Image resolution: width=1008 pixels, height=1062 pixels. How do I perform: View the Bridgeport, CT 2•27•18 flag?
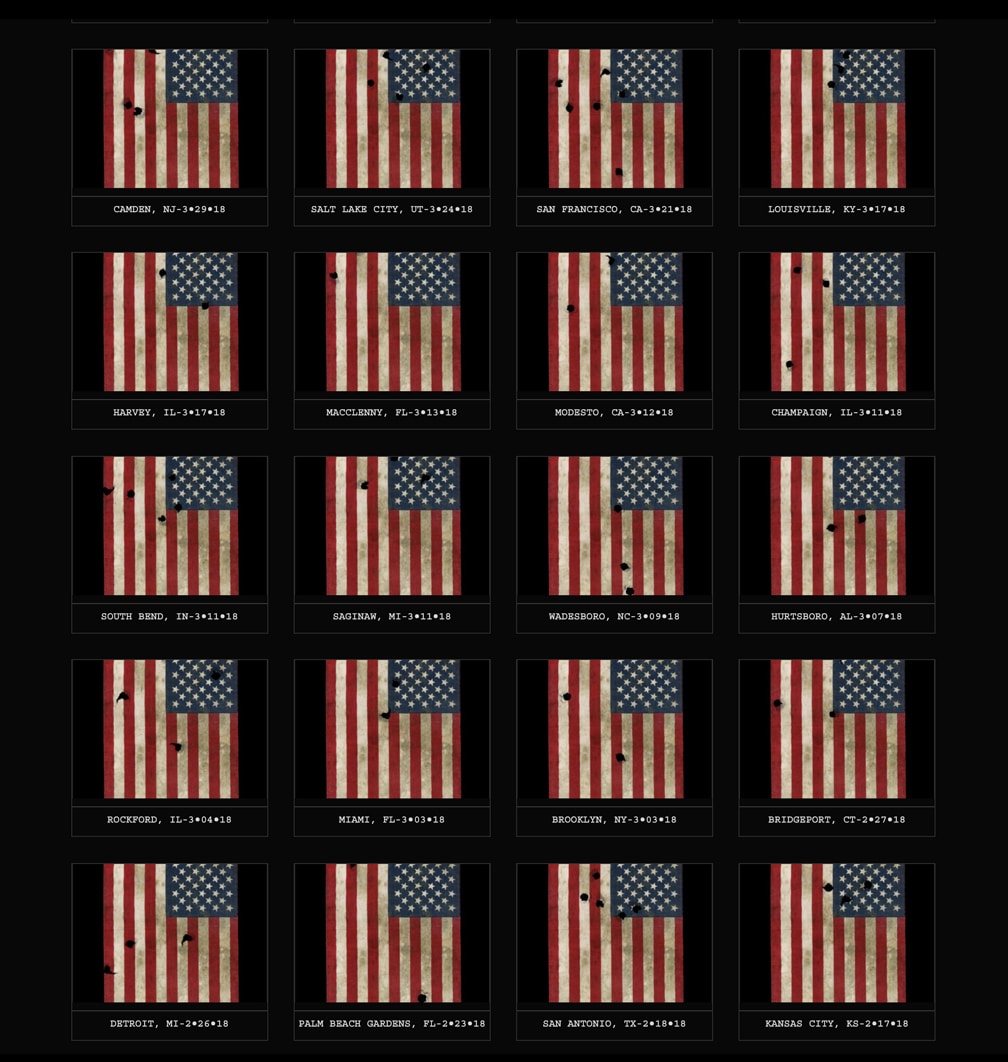point(837,729)
